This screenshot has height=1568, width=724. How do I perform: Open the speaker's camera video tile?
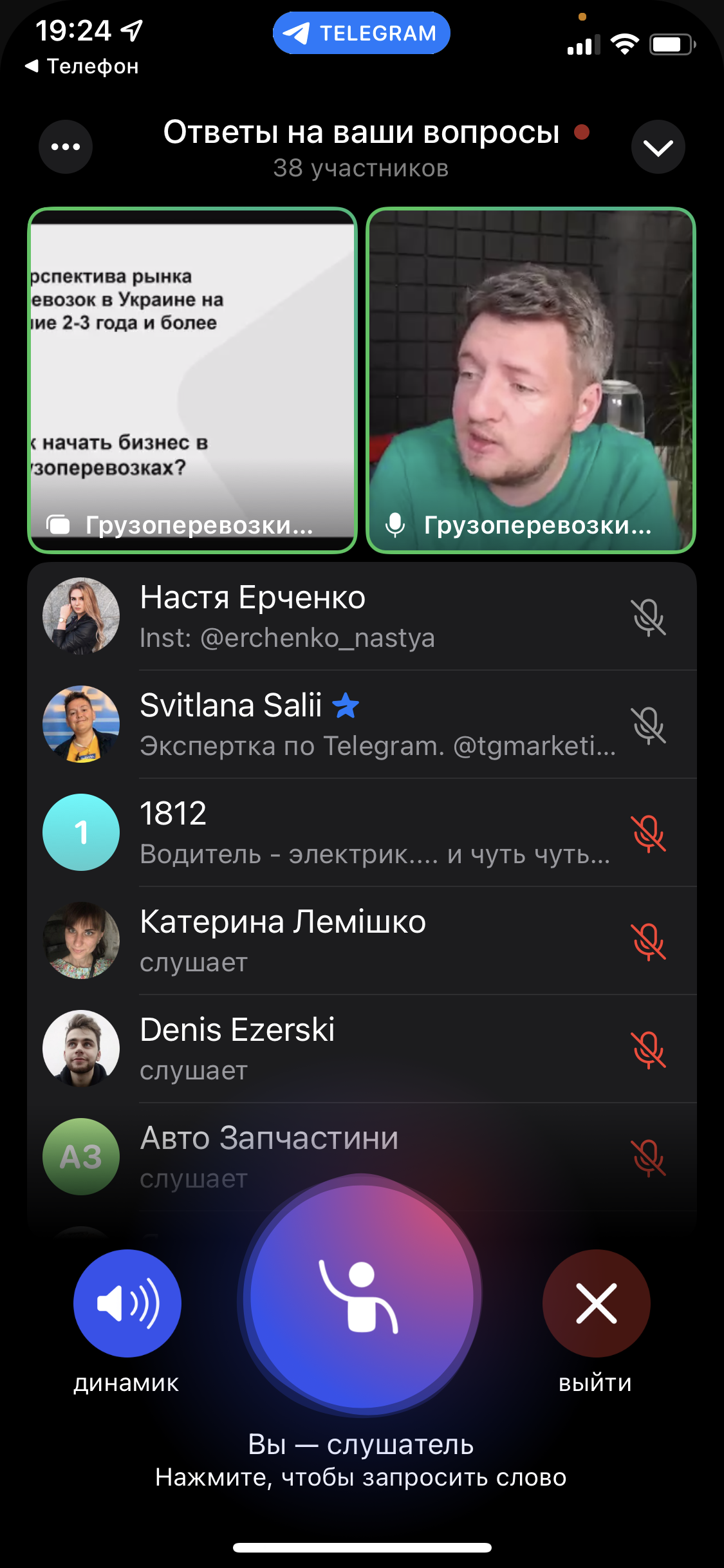531,380
